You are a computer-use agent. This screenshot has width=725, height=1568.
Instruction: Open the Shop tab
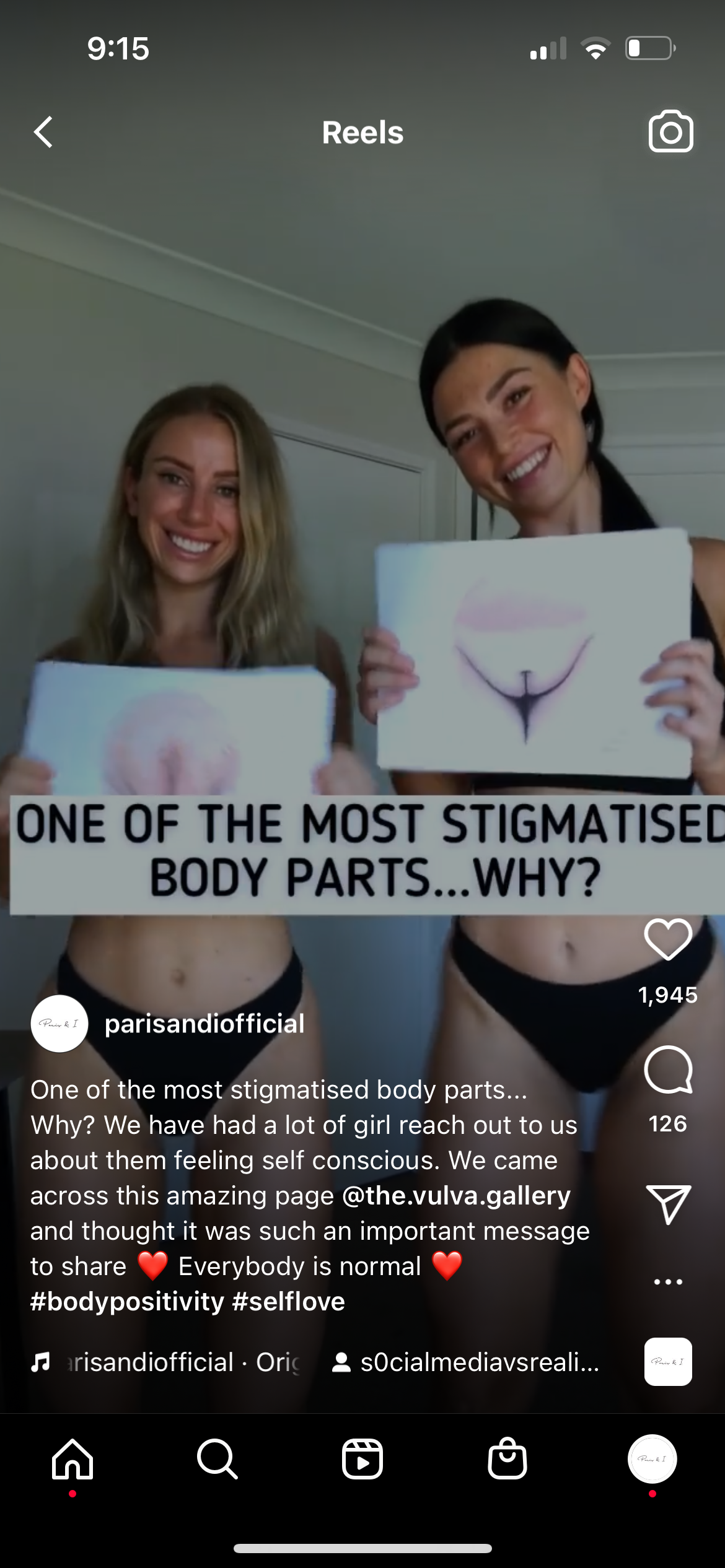(507, 1460)
